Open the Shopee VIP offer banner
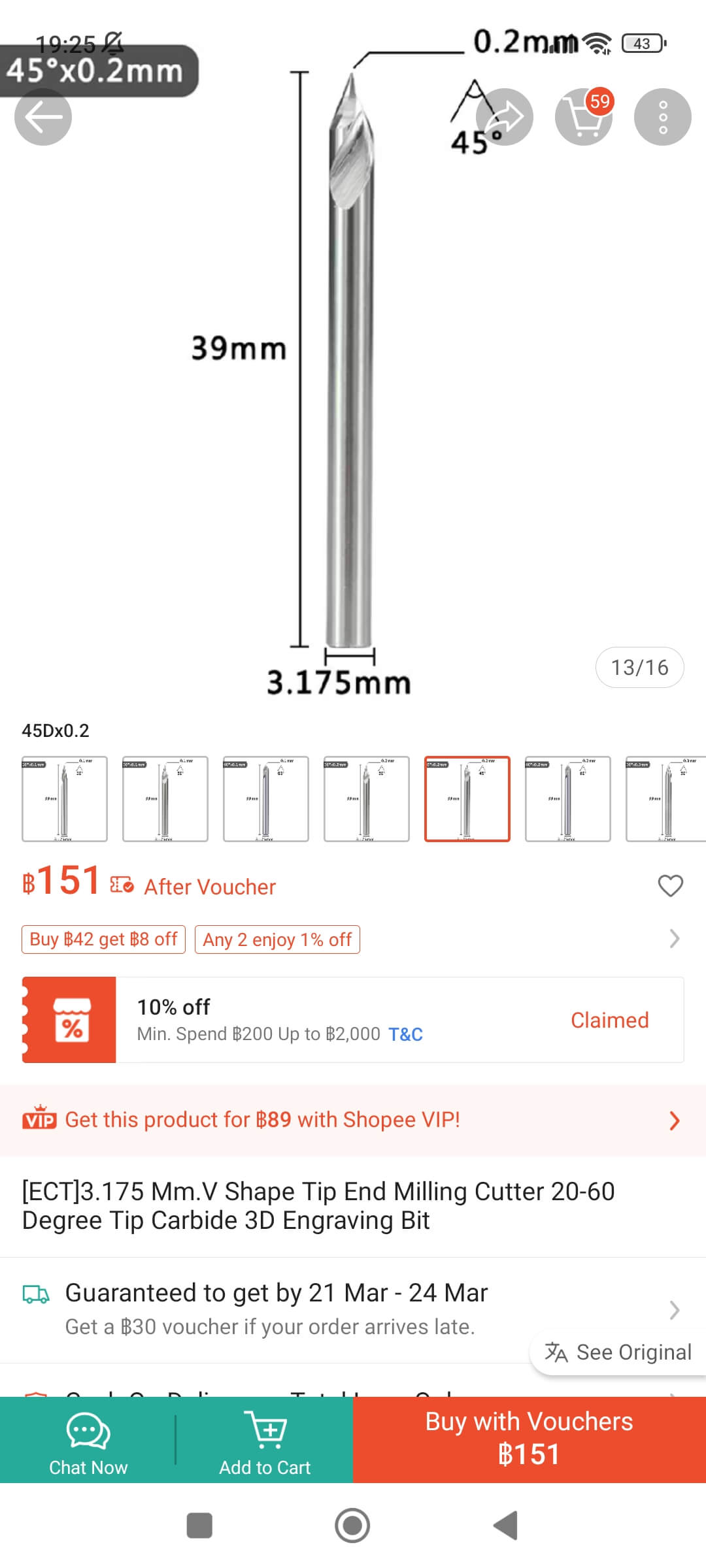The width and height of the screenshot is (706, 1568). (x=353, y=1120)
